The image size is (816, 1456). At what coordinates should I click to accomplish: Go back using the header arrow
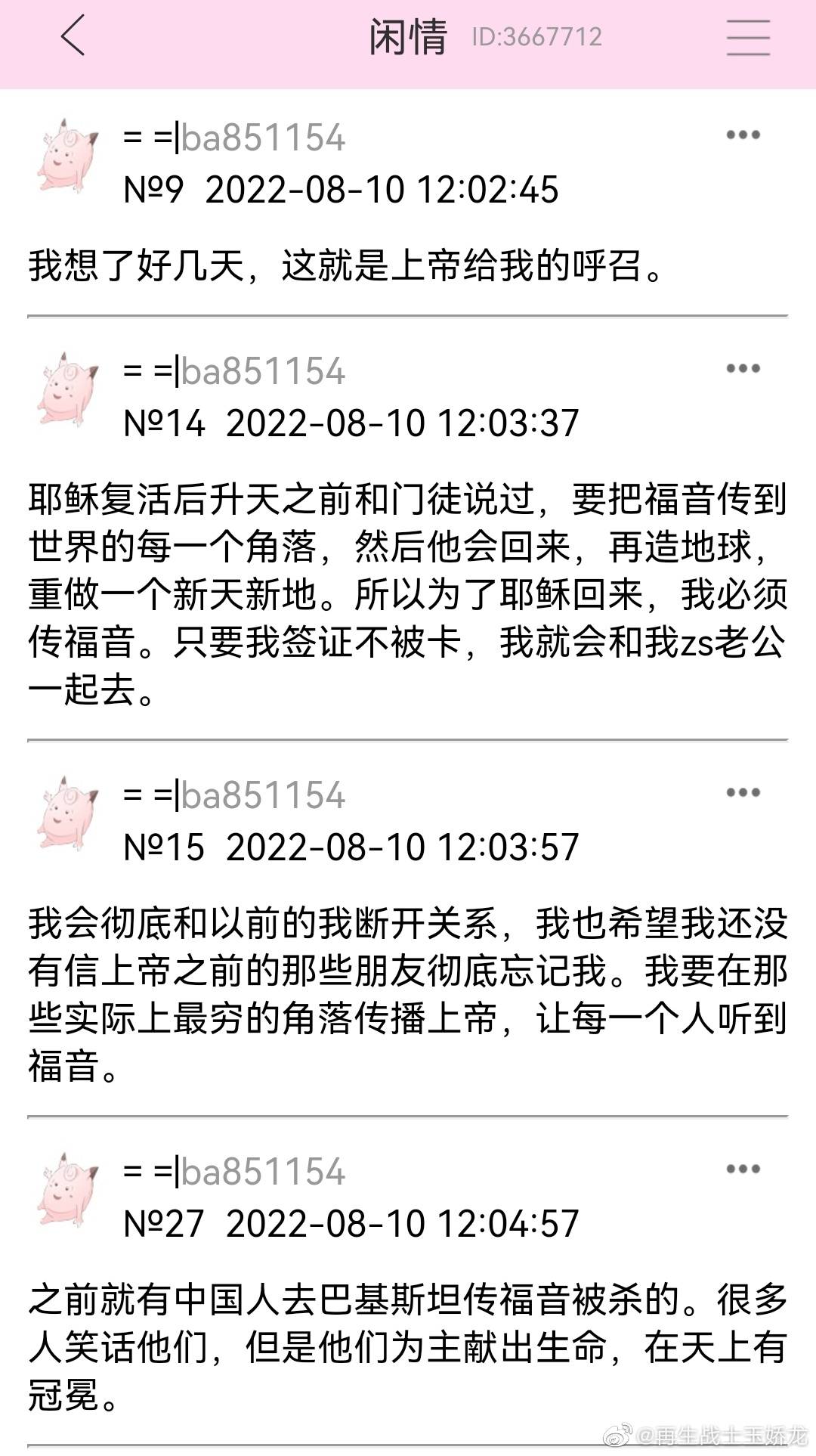pos(73,36)
